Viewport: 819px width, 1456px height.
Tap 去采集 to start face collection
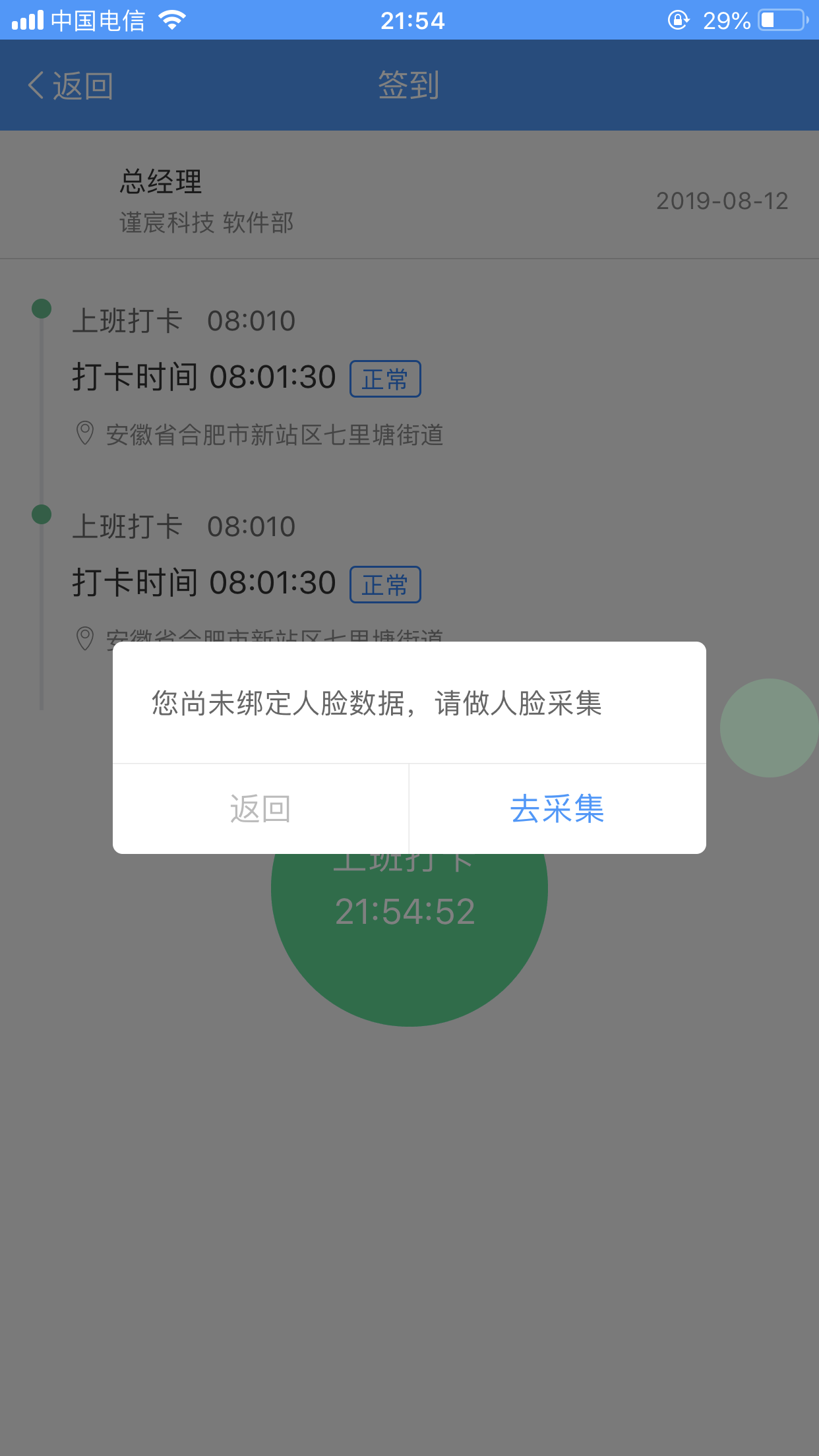pos(557,808)
